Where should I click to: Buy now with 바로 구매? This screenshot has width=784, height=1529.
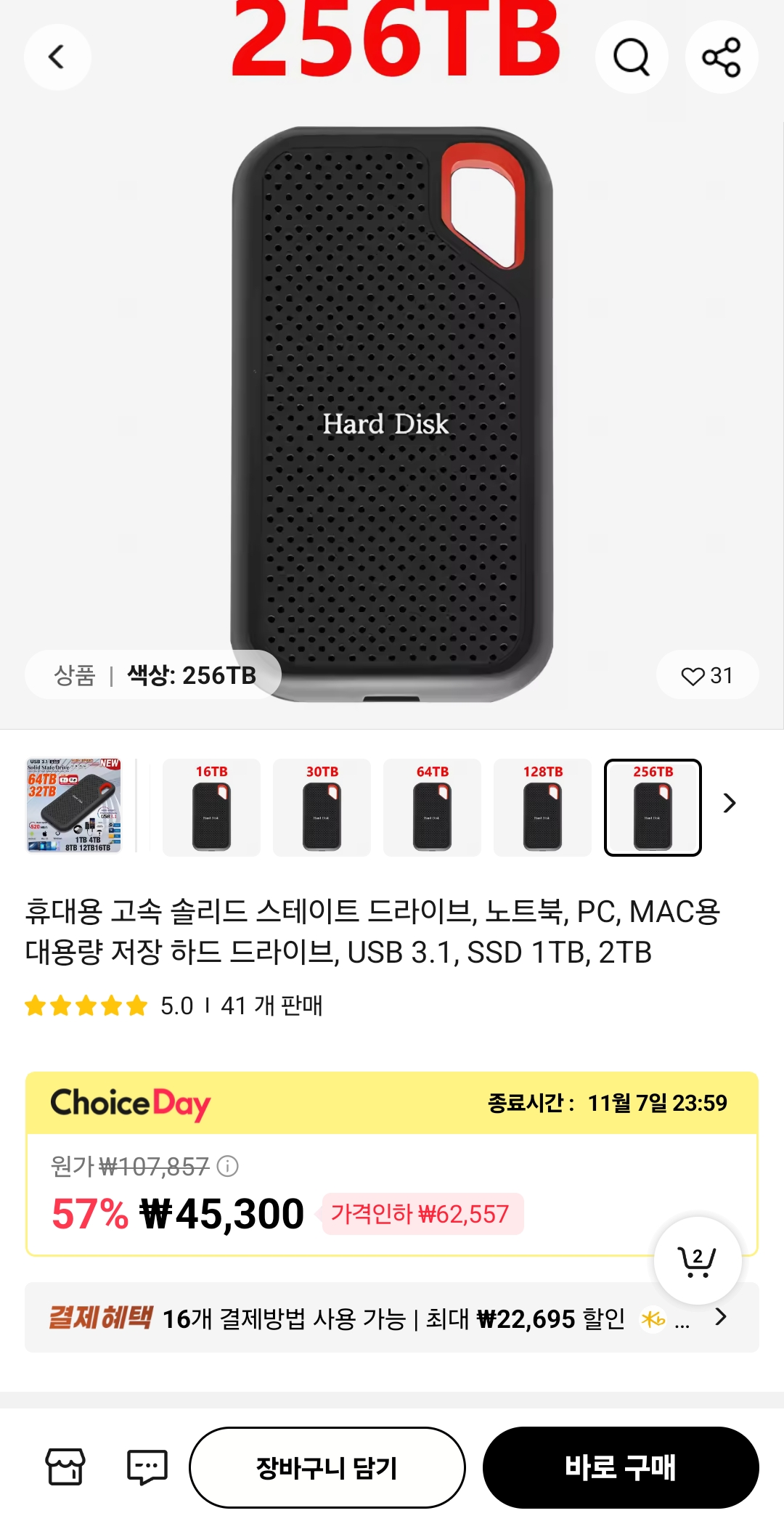click(621, 1467)
